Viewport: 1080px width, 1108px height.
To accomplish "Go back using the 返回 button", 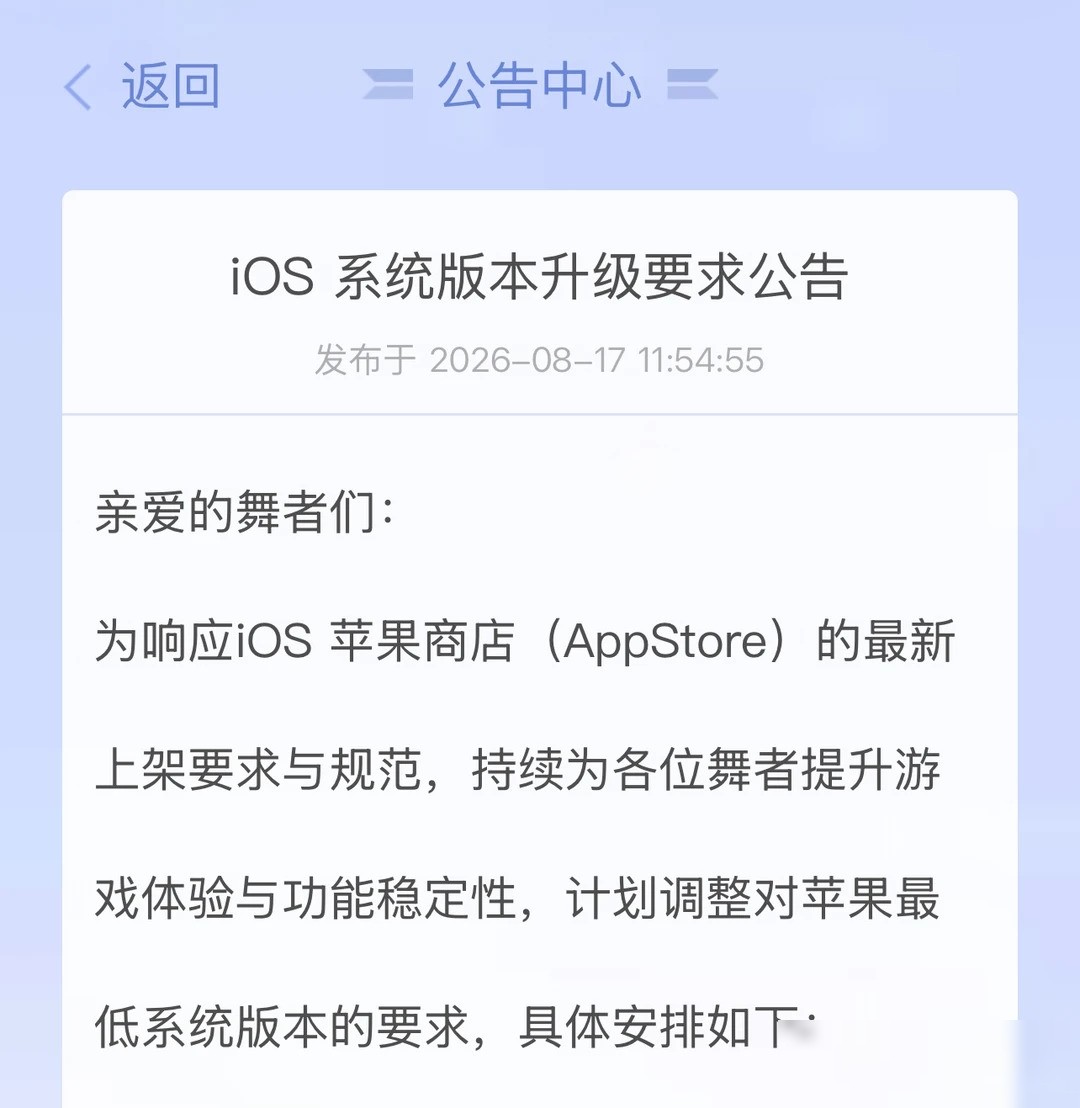I will click(142, 86).
